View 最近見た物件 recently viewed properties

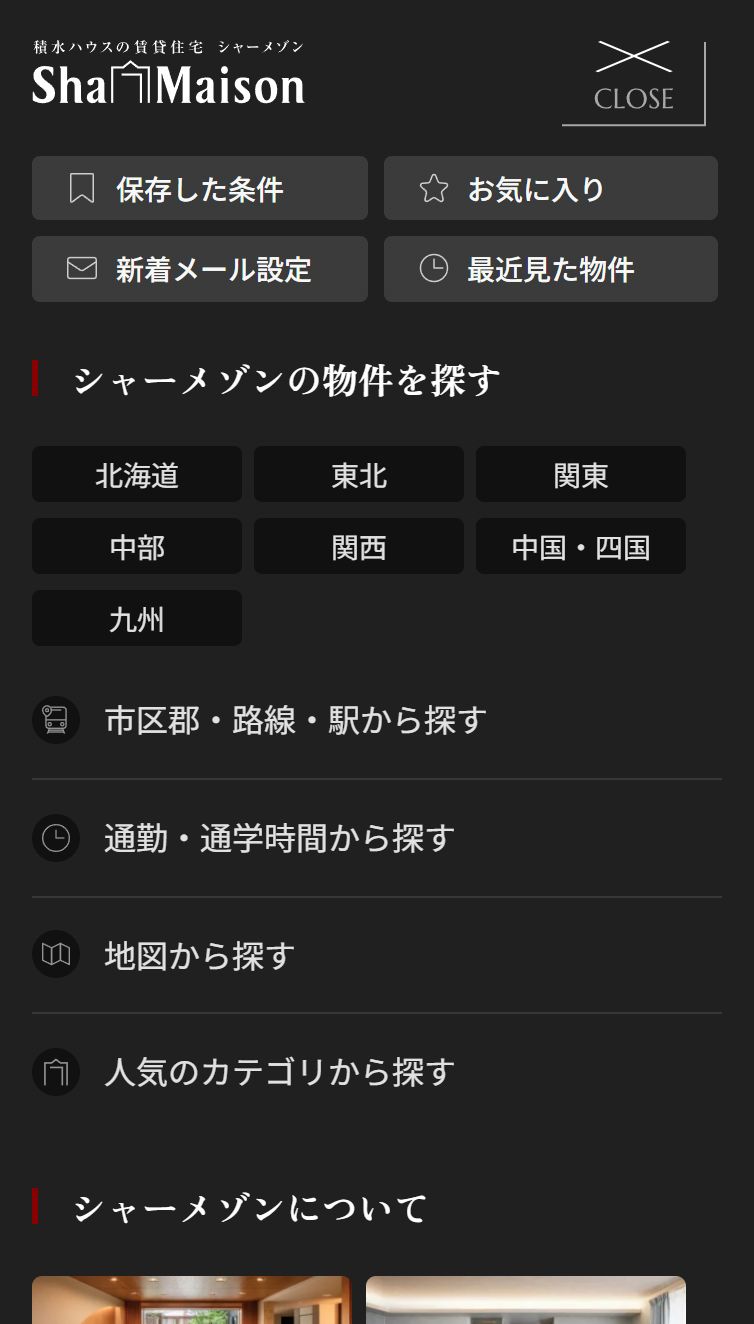(x=550, y=269)
